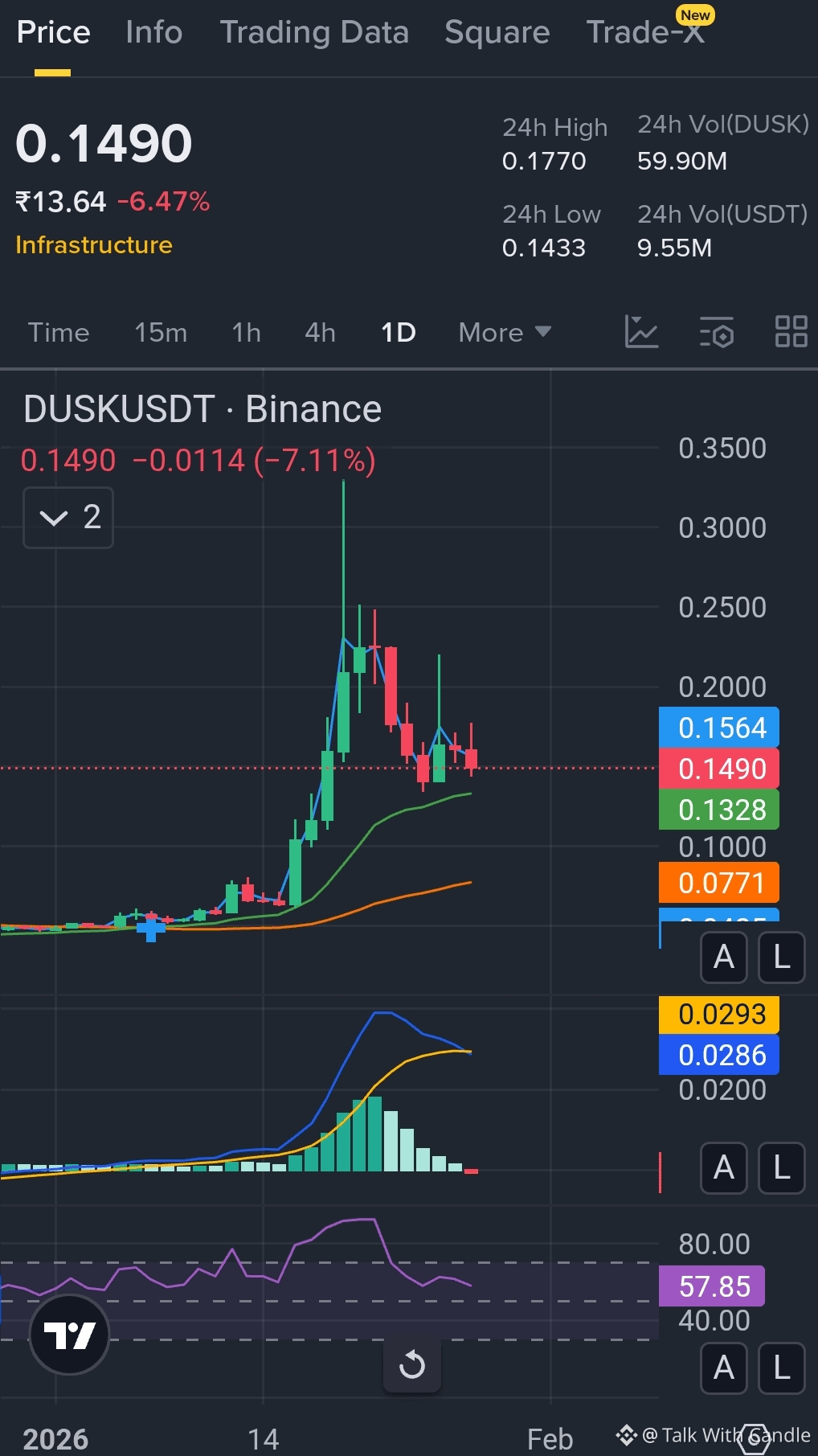Enable auto scale on the price pane
This screenshot has height=1456, width=818.
pos(724,957)
